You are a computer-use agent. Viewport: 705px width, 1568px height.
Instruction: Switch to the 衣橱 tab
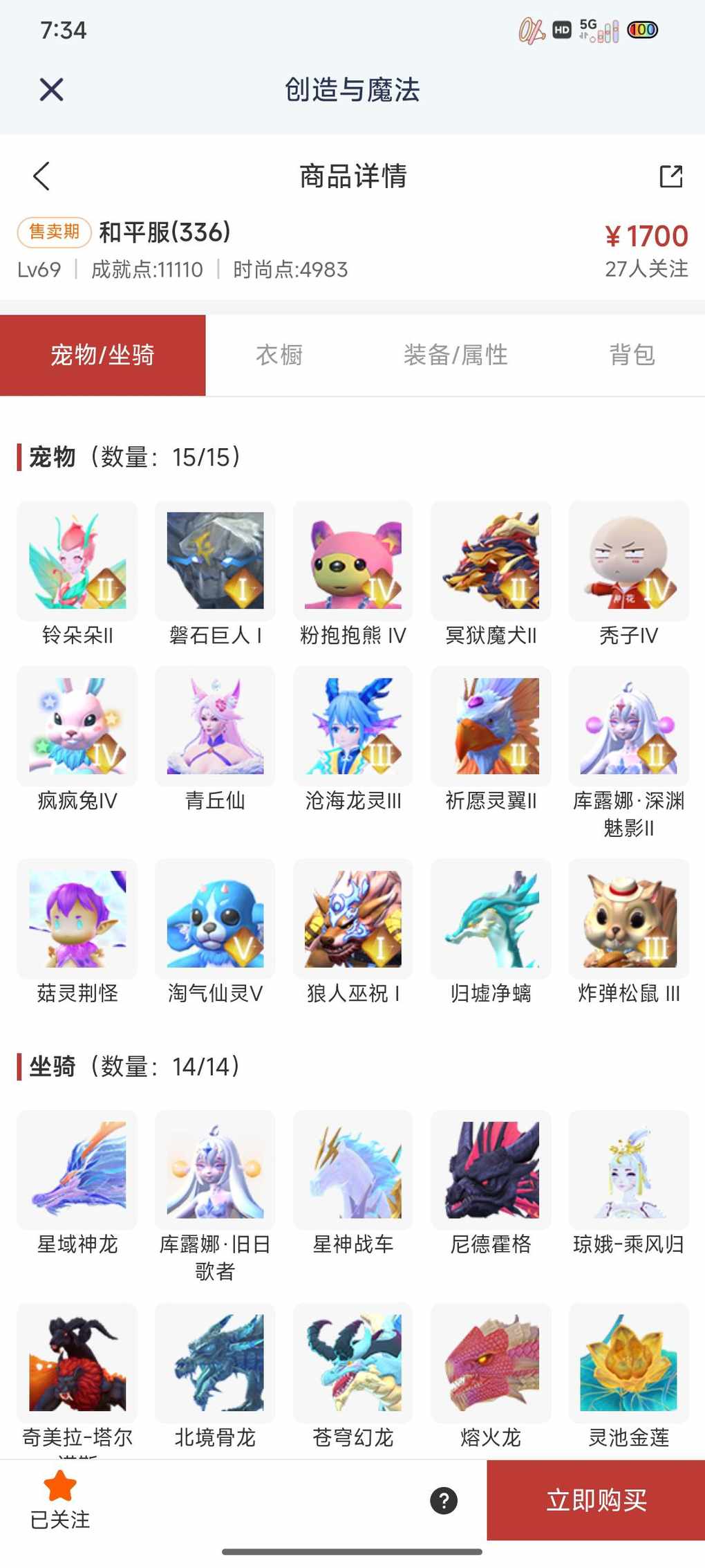click(279, 356)
